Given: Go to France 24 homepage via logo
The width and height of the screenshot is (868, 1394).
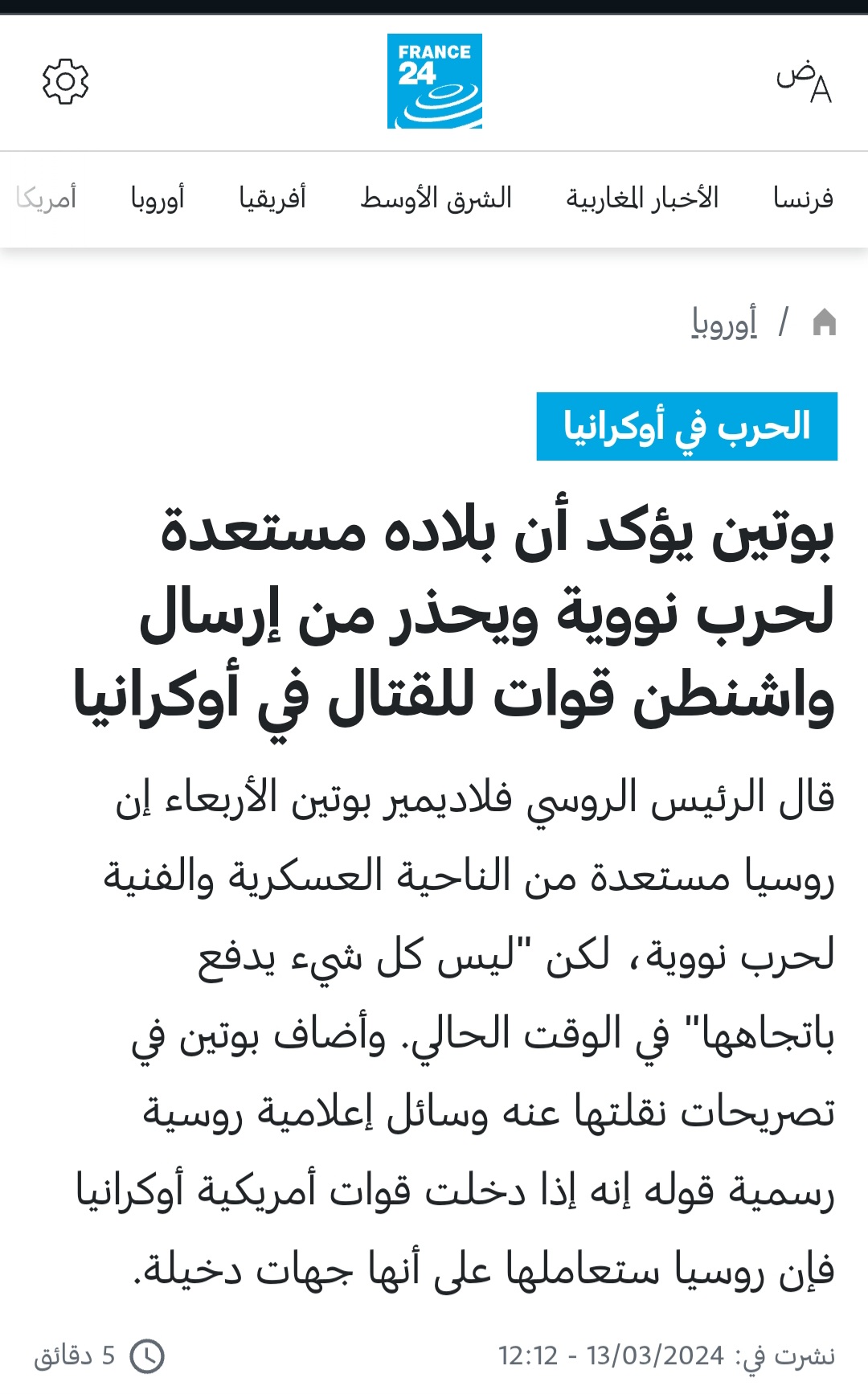Looking at the screenshot, I should [x=434, y=81].
